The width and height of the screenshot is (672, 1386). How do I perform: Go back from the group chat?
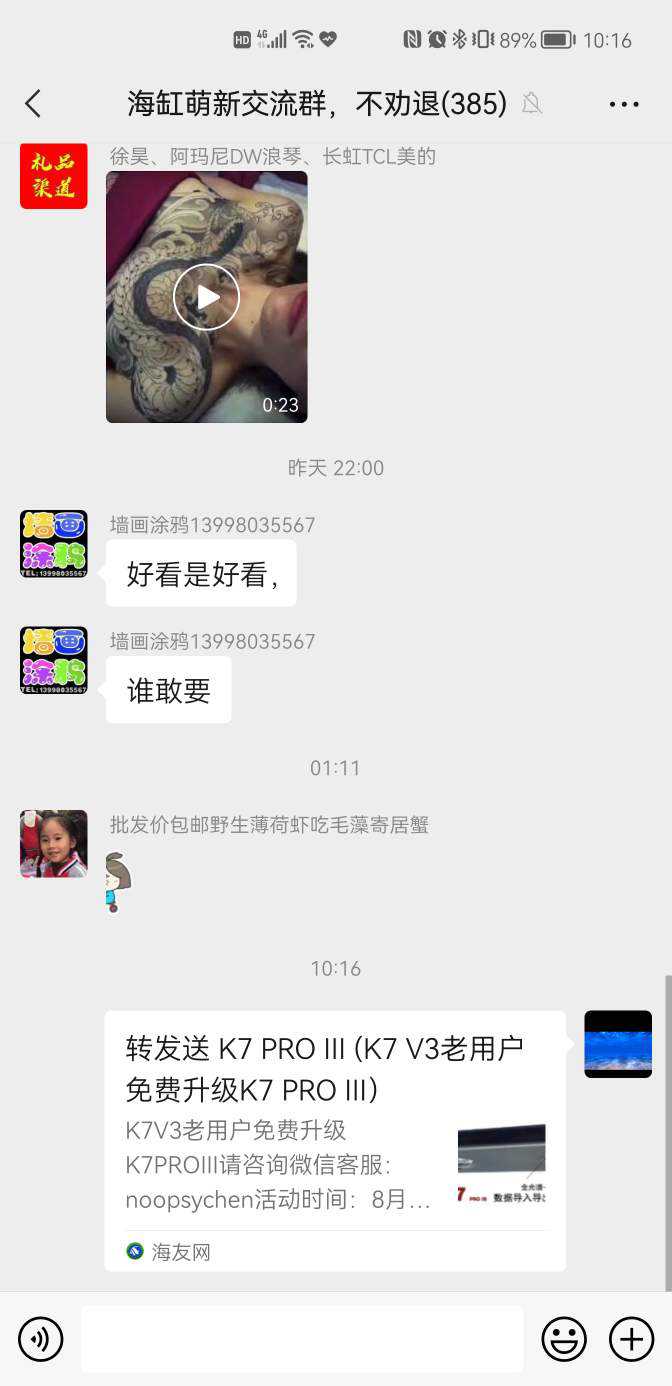click(x=33, y=103)
